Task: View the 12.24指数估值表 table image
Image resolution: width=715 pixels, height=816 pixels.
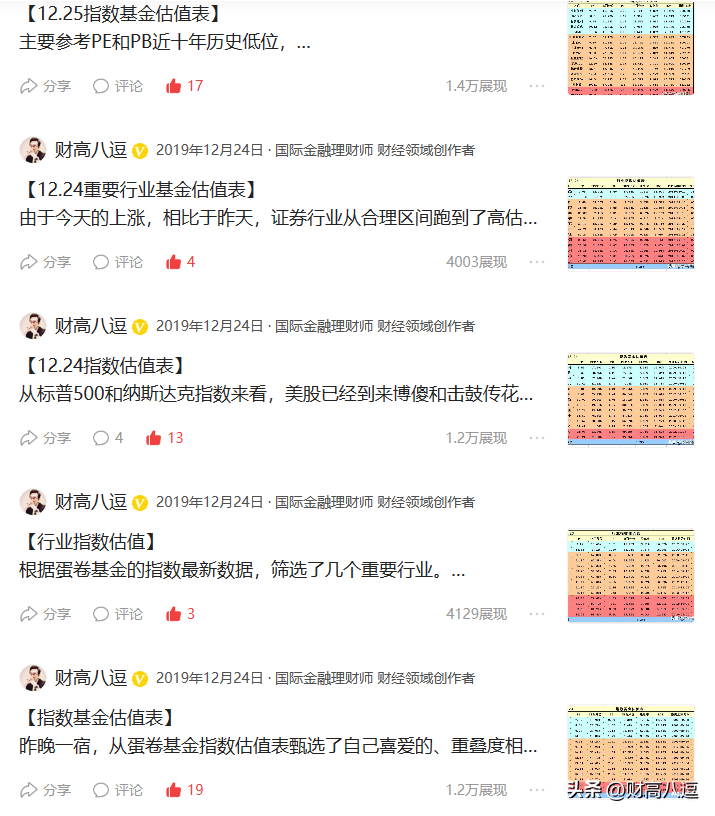Action: point(630,399)
